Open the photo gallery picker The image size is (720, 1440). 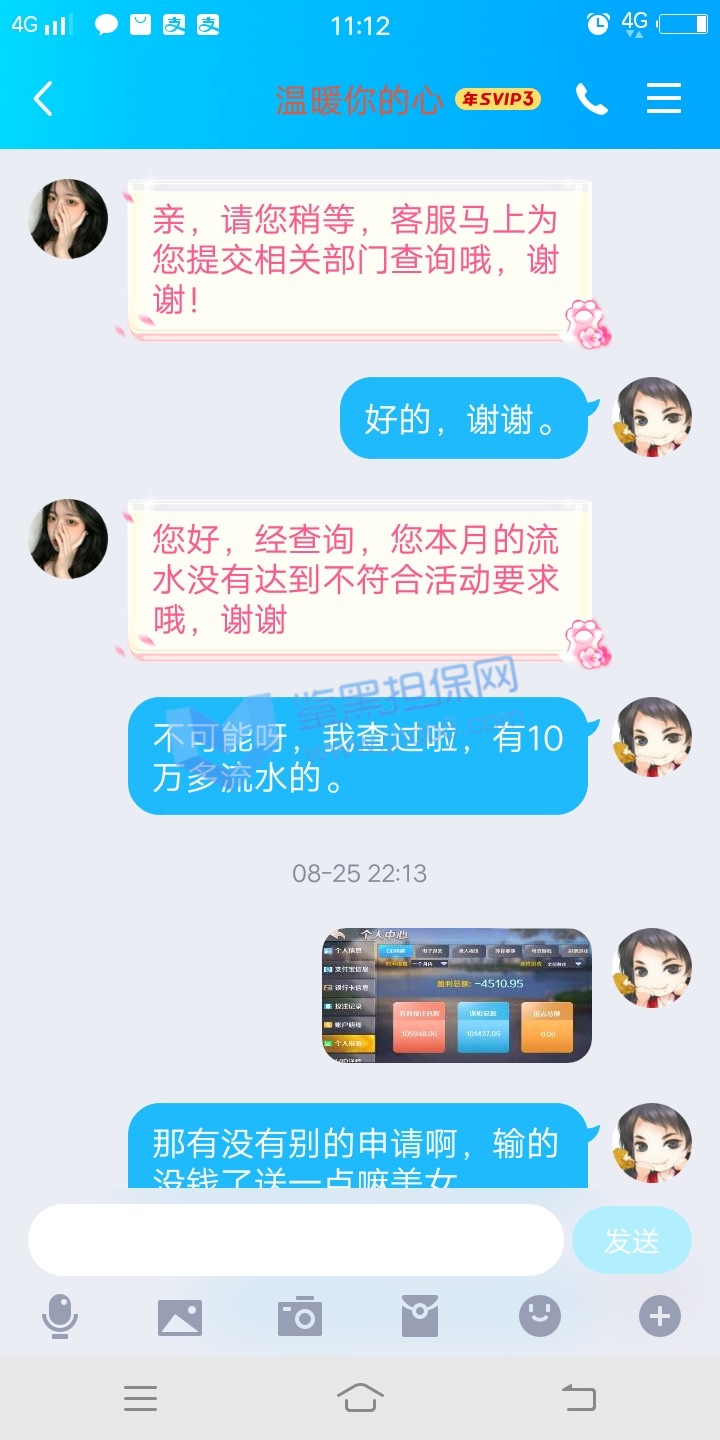[180, 1317]
